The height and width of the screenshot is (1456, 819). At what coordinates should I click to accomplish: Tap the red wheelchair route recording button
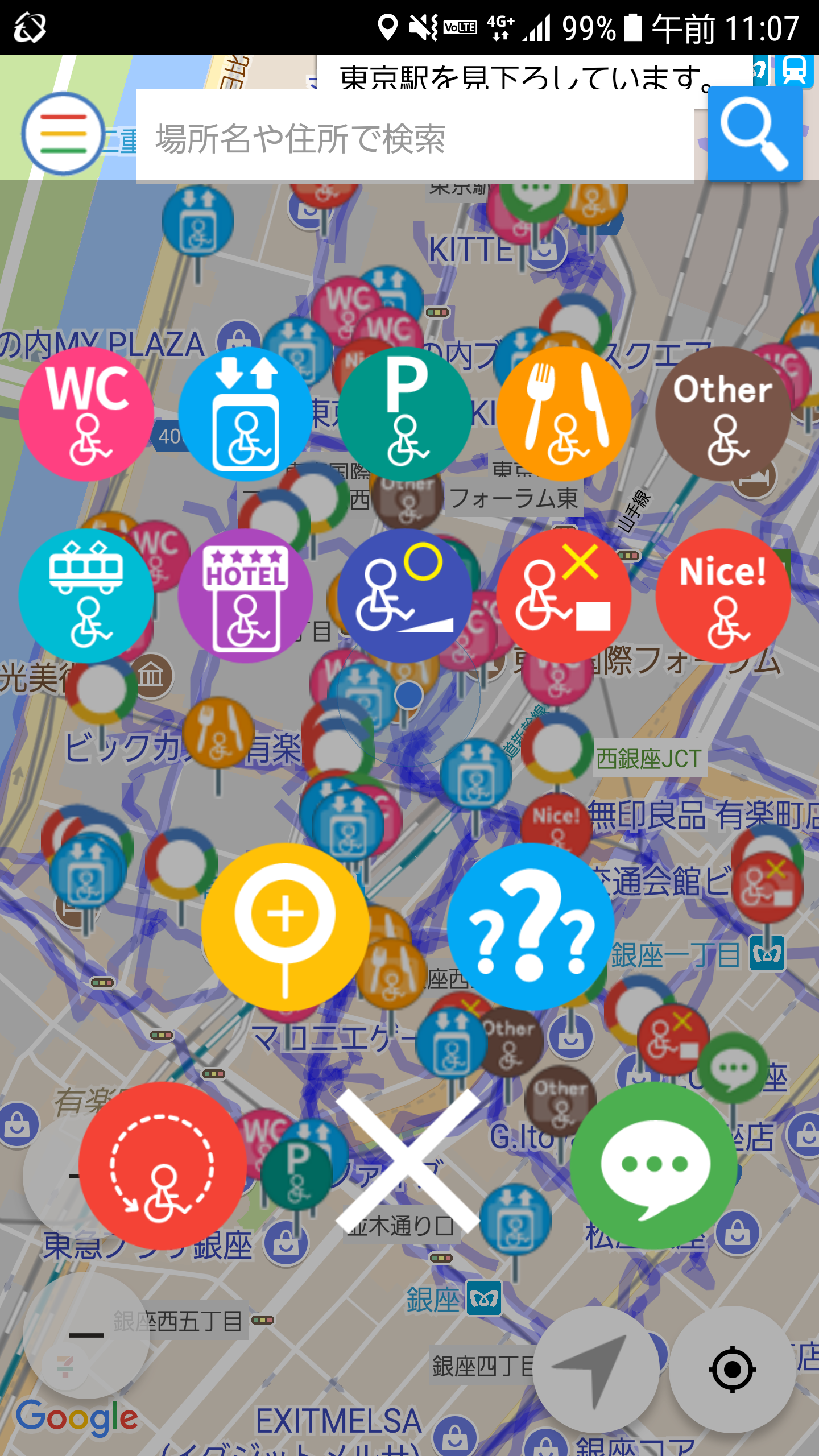point(163,1166)
